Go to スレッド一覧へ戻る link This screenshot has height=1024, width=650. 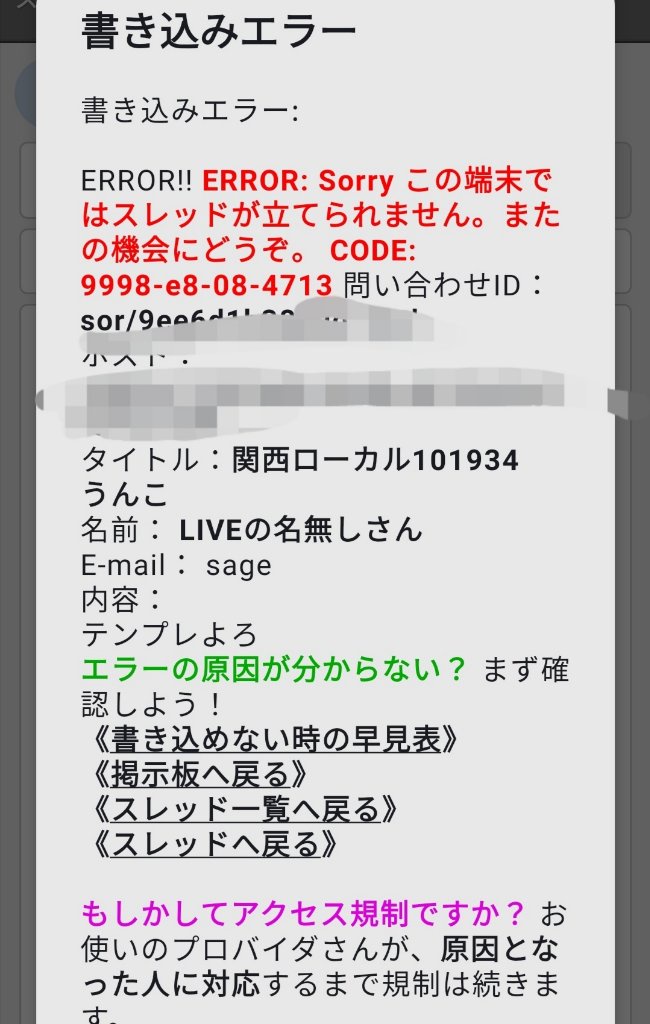point(244,809)
